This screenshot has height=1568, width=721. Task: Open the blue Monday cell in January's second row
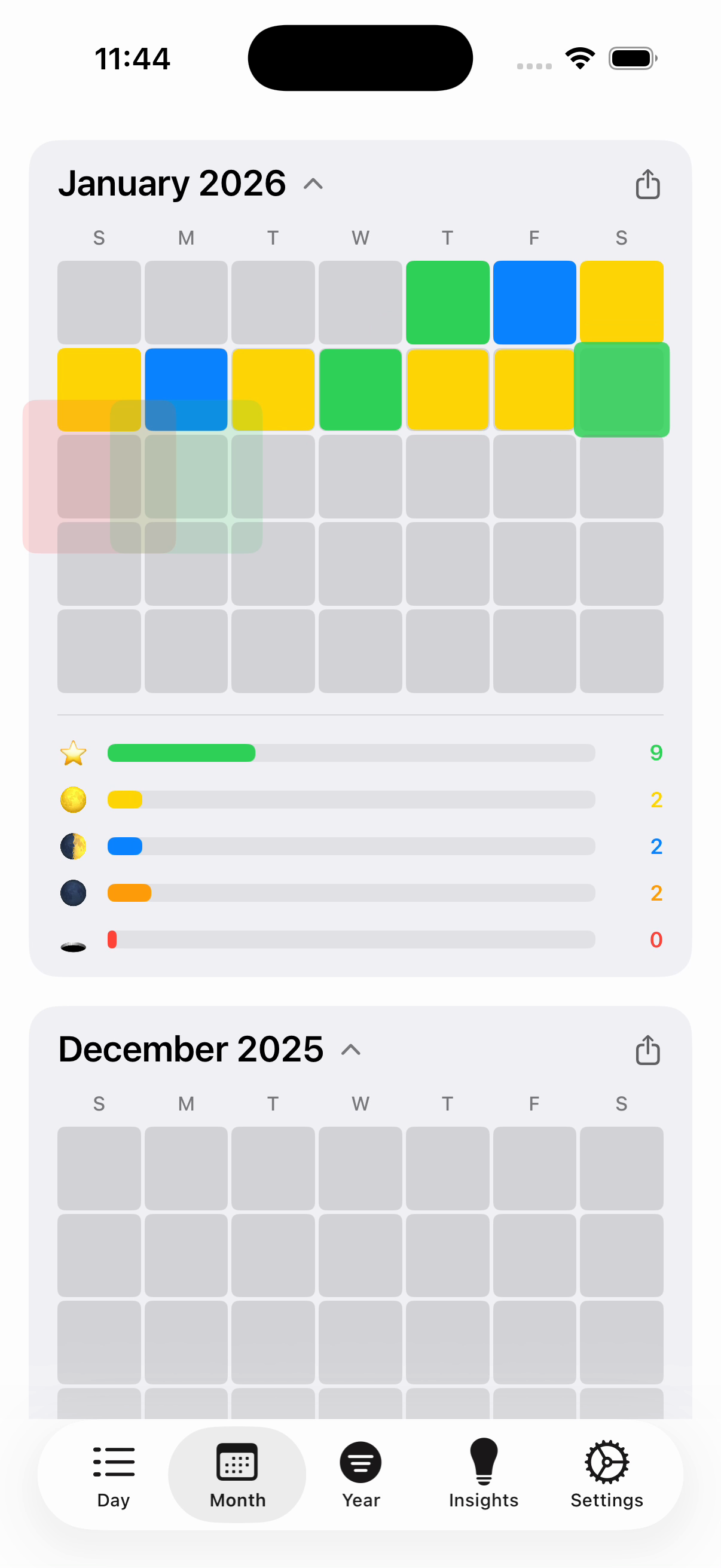186,374
